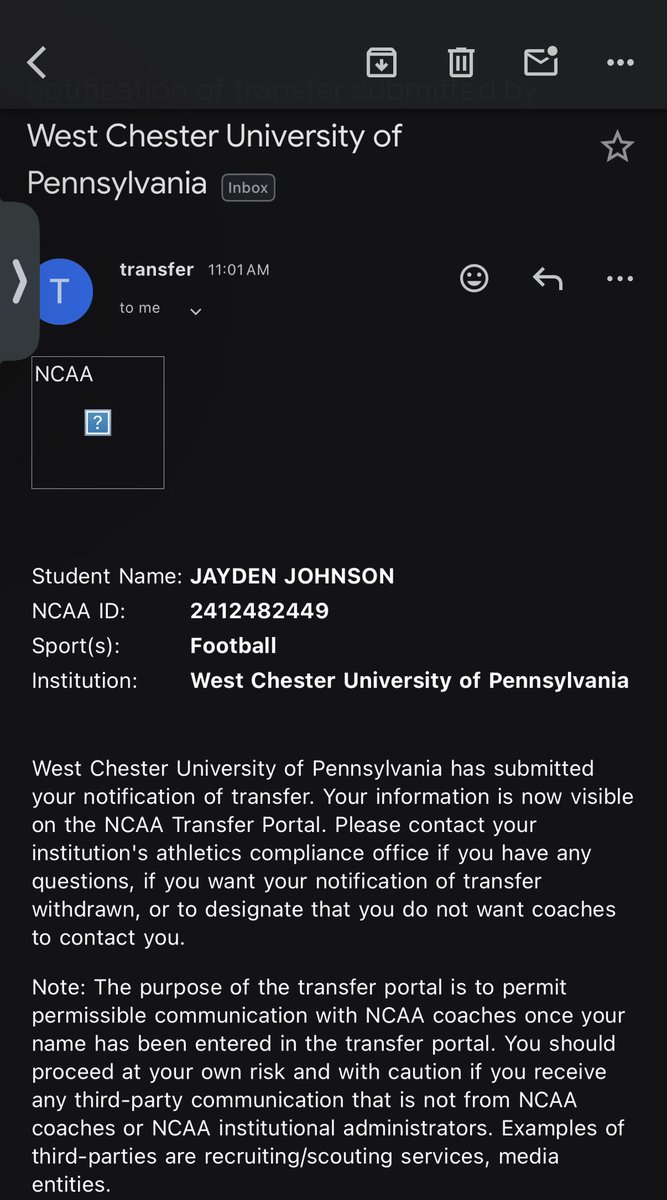Archive this email
The height and width of the screenshot is (1200, 667).
pyautogui.click(x=381, y=62)
